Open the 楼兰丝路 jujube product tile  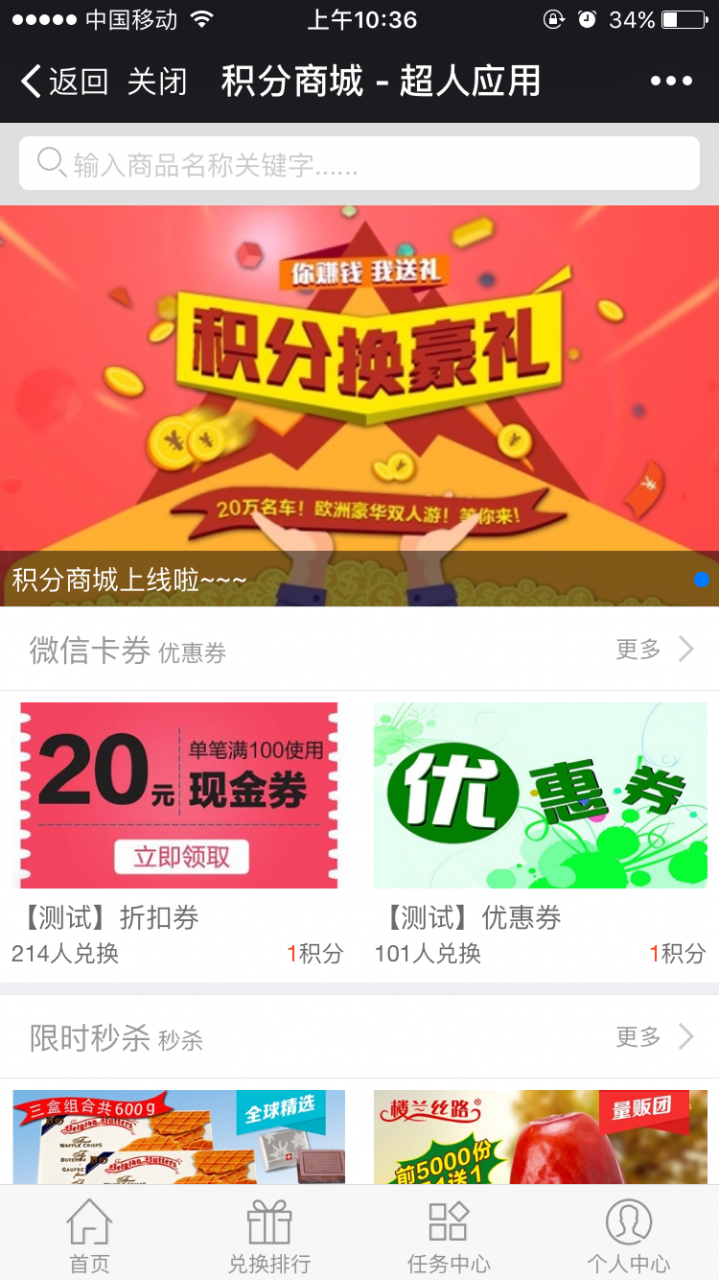[x=540, y=1137]
